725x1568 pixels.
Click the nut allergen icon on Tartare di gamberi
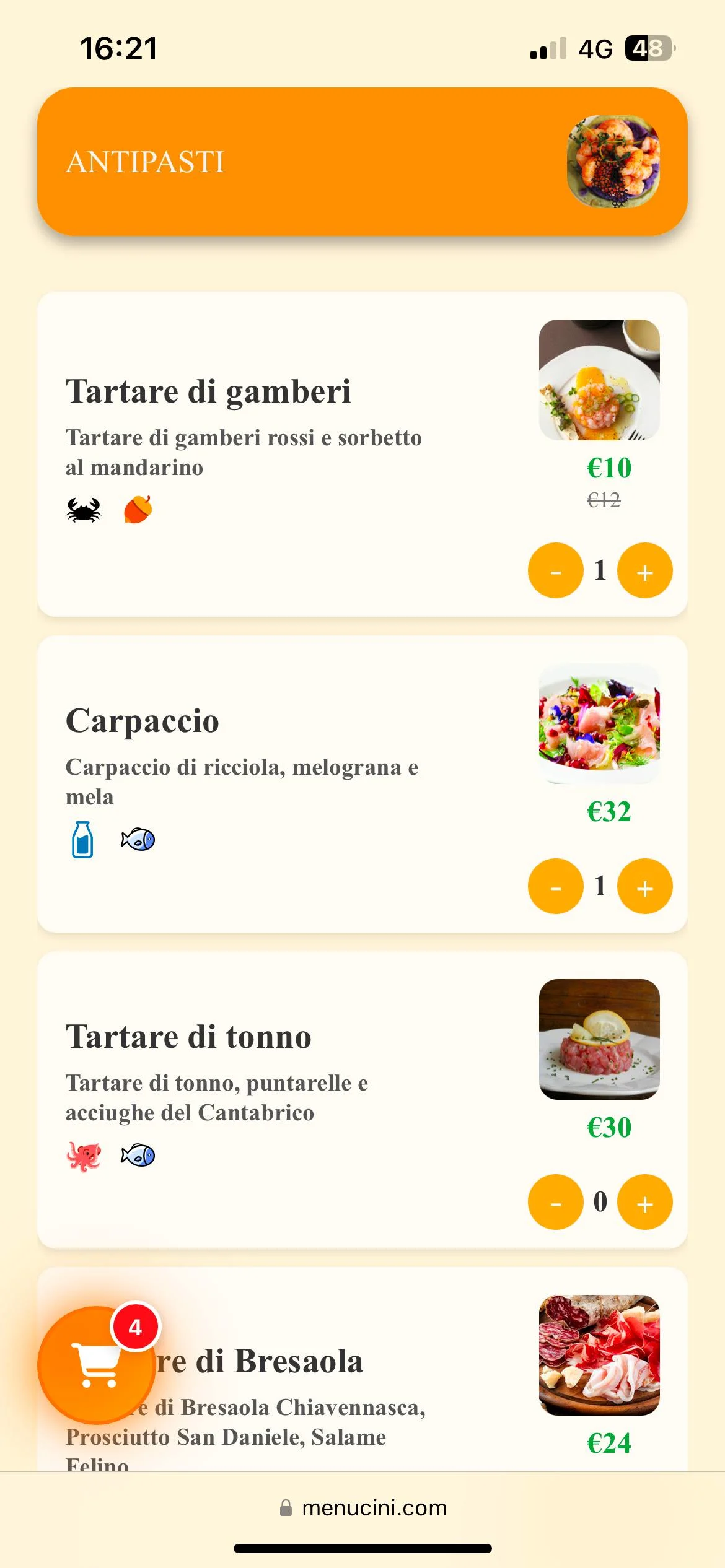pyautogui.click(x=139, y=510)
